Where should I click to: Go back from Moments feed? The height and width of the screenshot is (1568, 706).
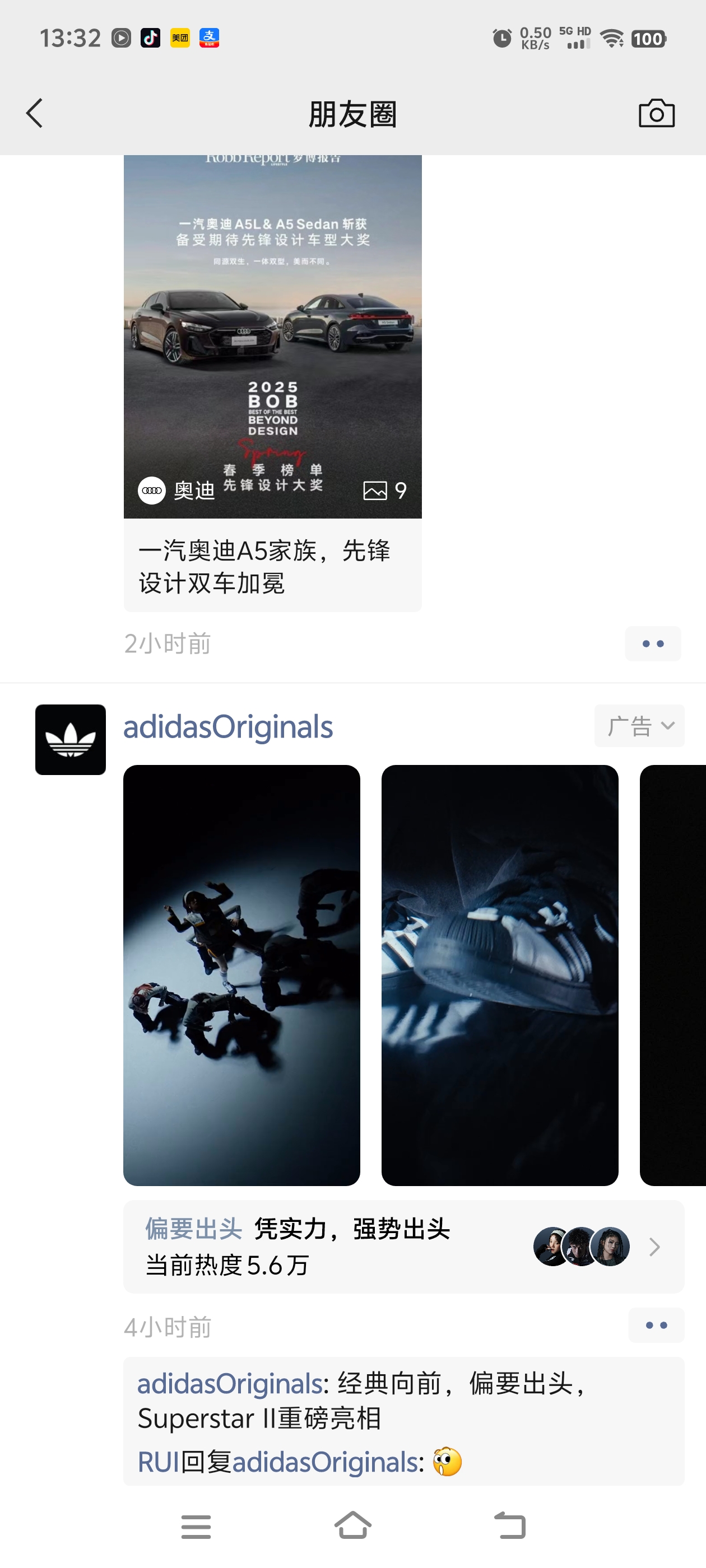coord(35,113)
